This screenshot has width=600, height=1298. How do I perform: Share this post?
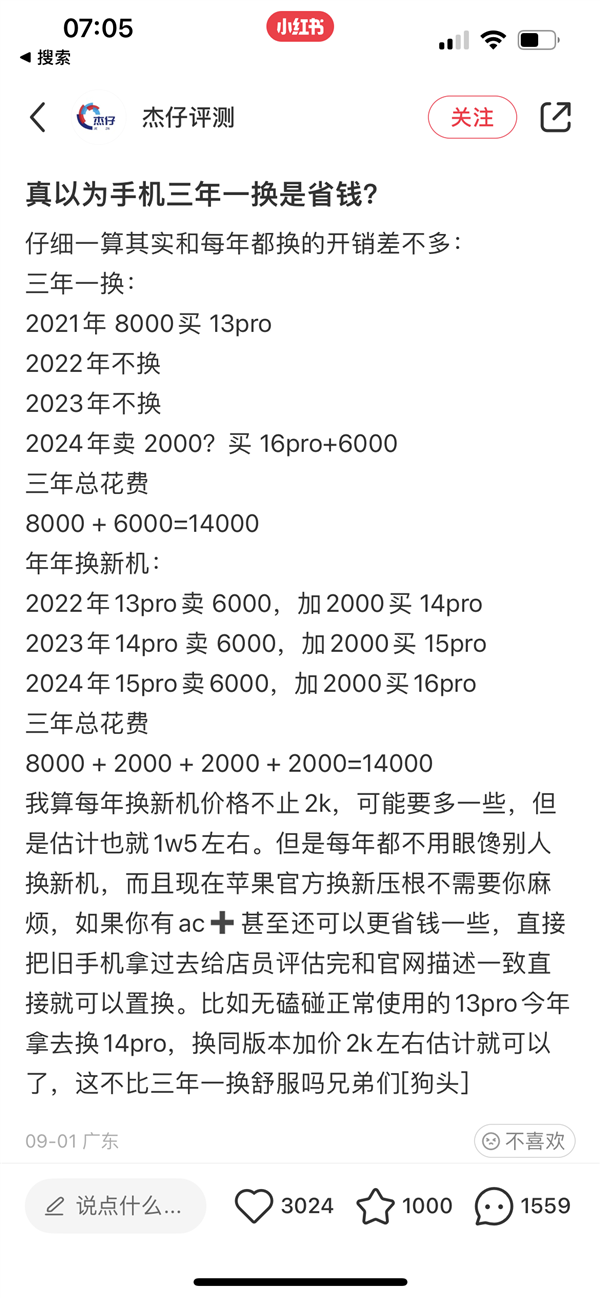(x=555, y=117)
